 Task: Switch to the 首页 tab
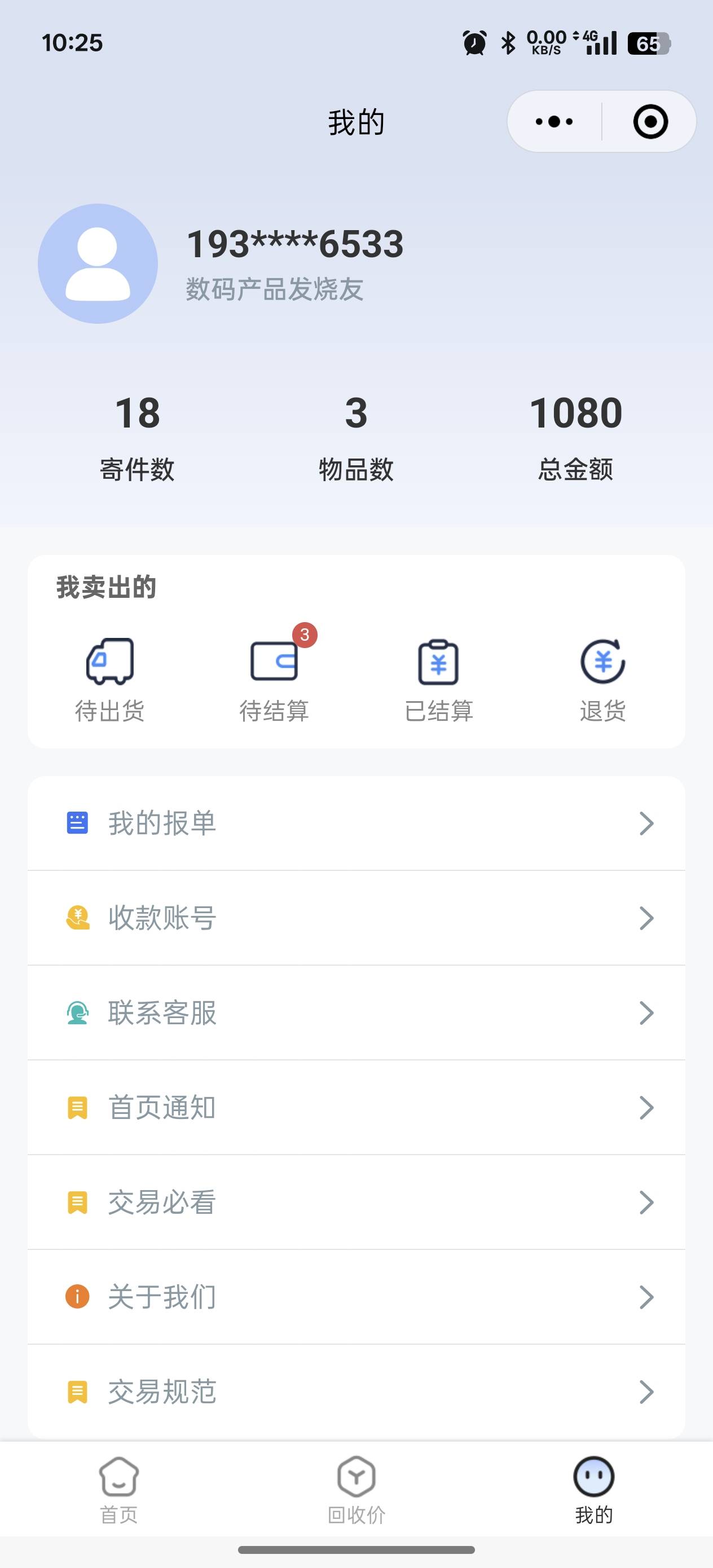pyautogui.click(x=118, y=1490)
